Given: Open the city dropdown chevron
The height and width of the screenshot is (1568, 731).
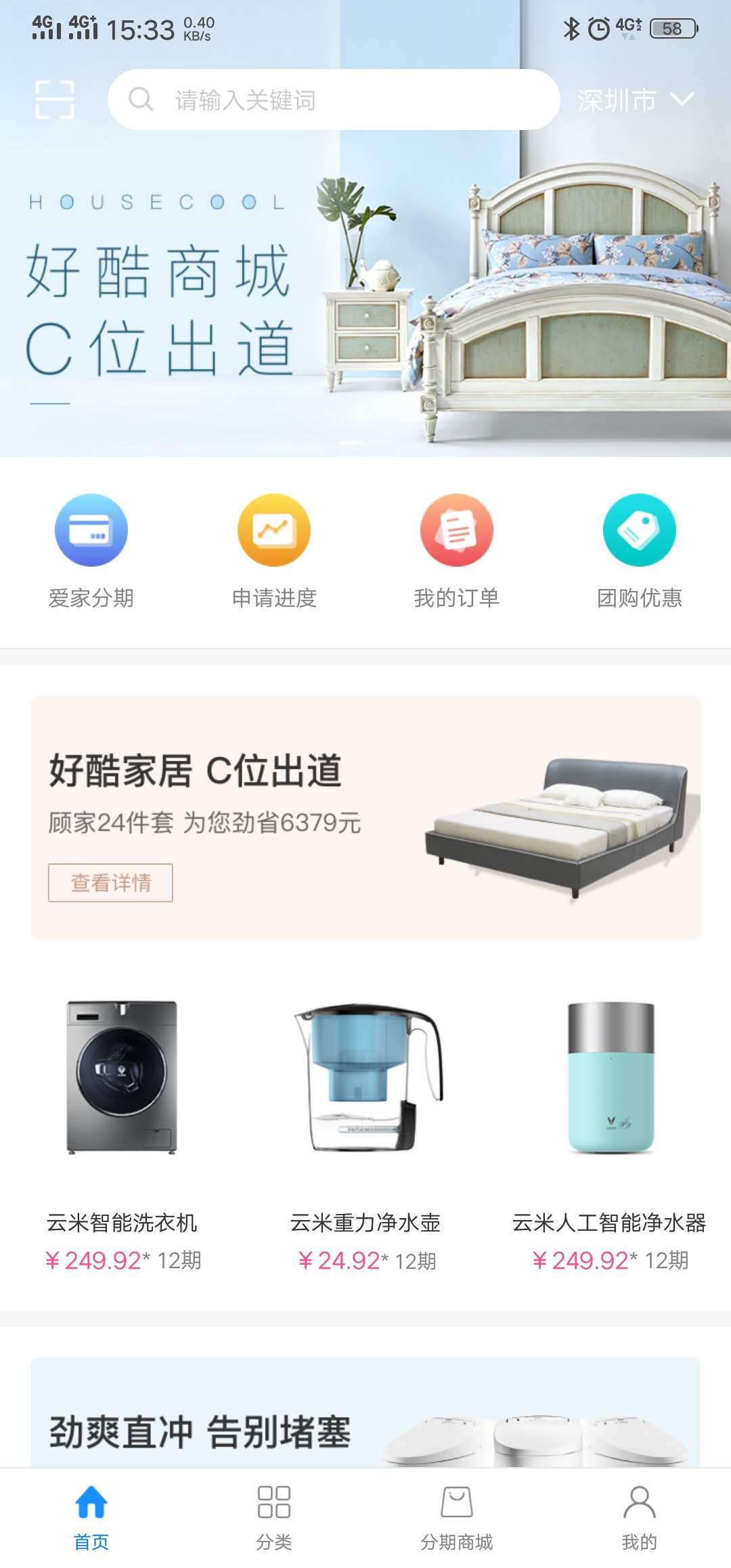Looking at the screenshot, I should point(684,100).
